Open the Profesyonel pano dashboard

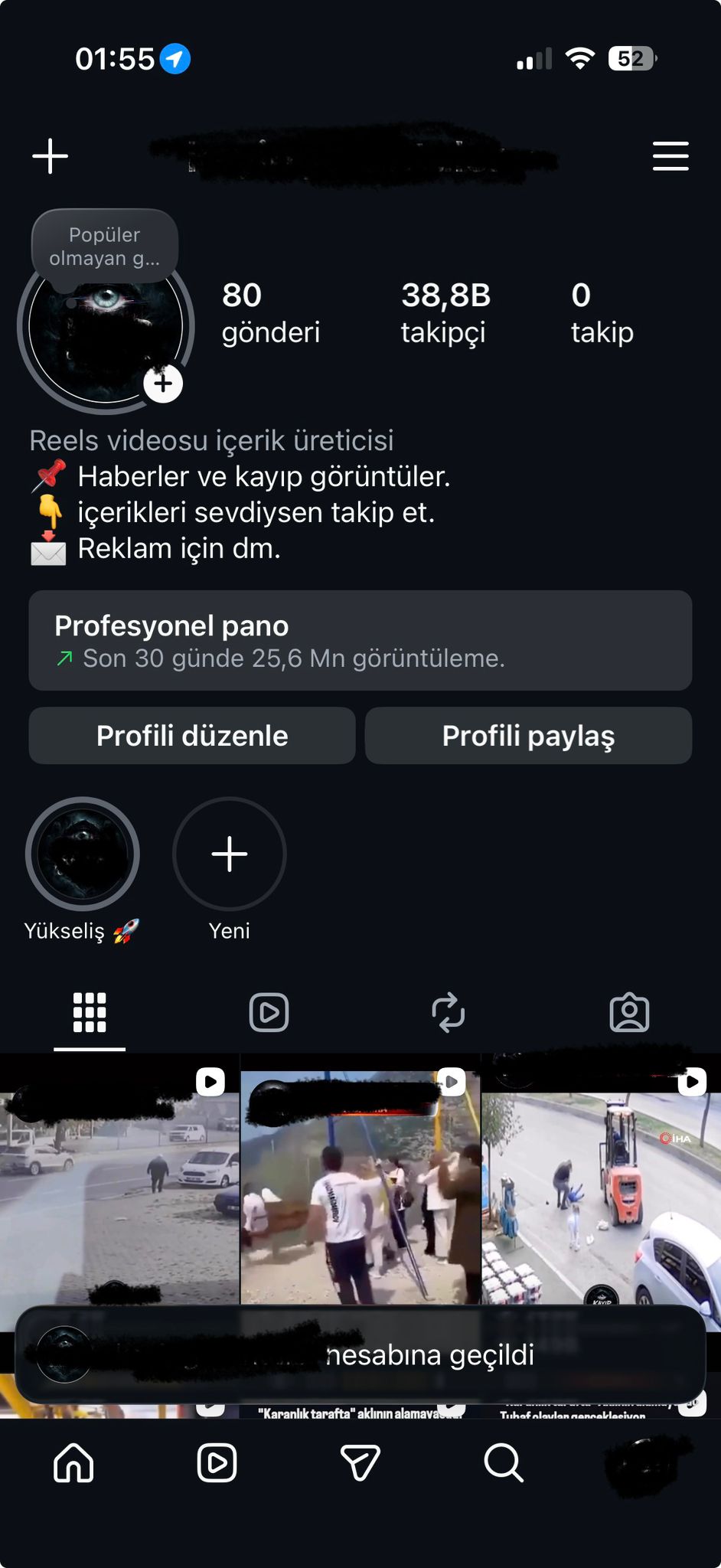click(360, 640)
